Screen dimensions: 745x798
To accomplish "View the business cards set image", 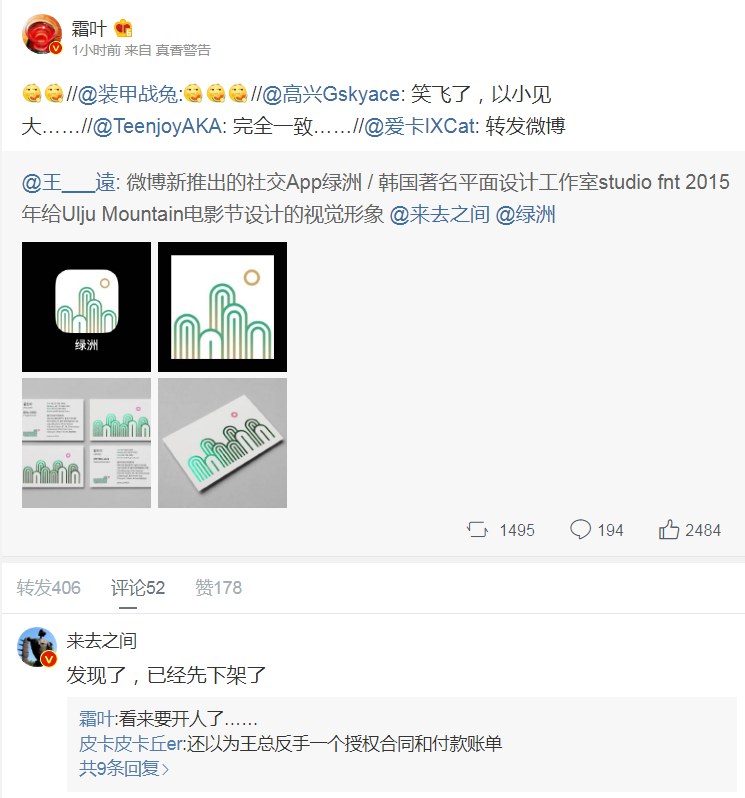I will 86,443.
